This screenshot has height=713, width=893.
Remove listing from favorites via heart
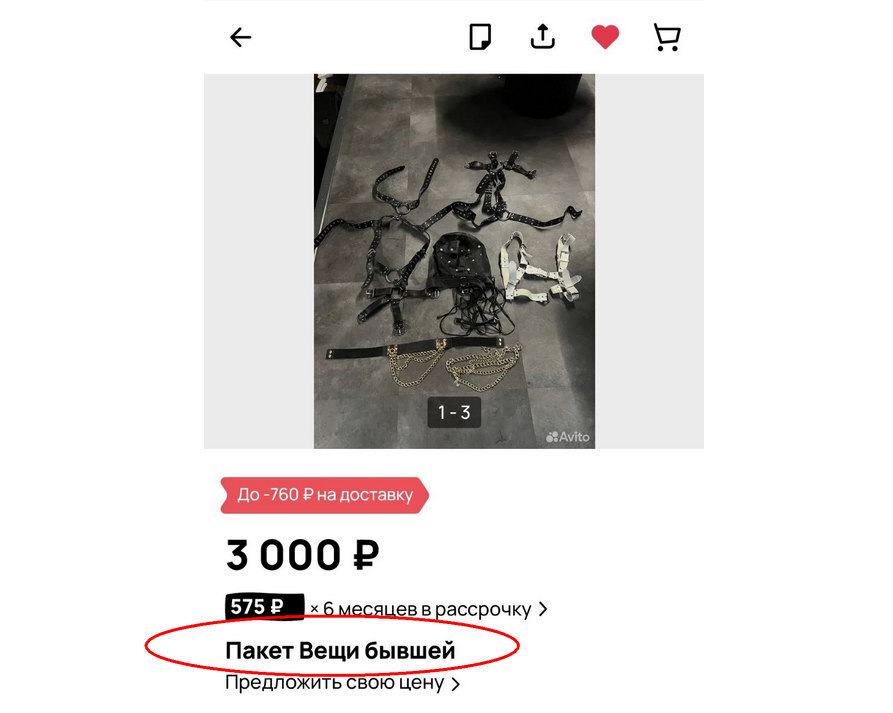[x=605, y=38]
